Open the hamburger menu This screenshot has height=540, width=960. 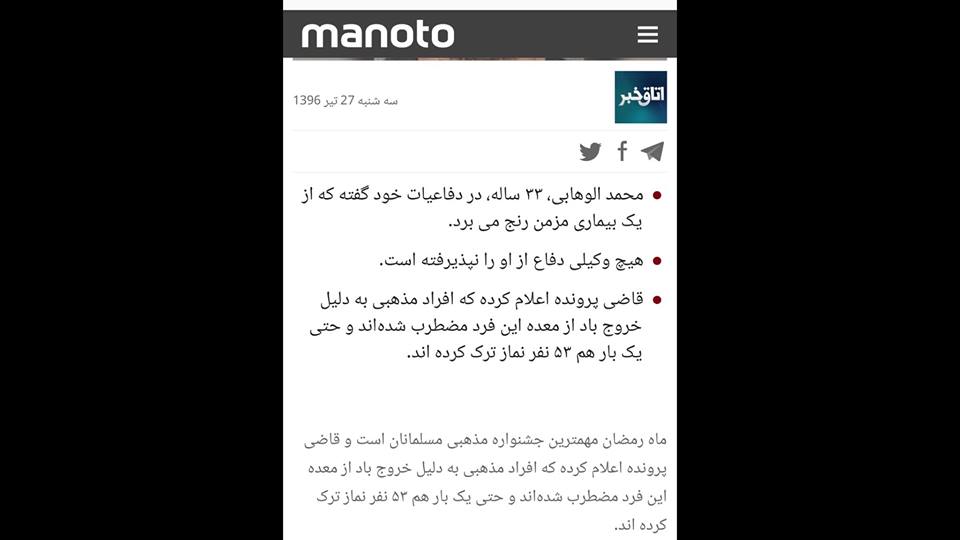647,35
